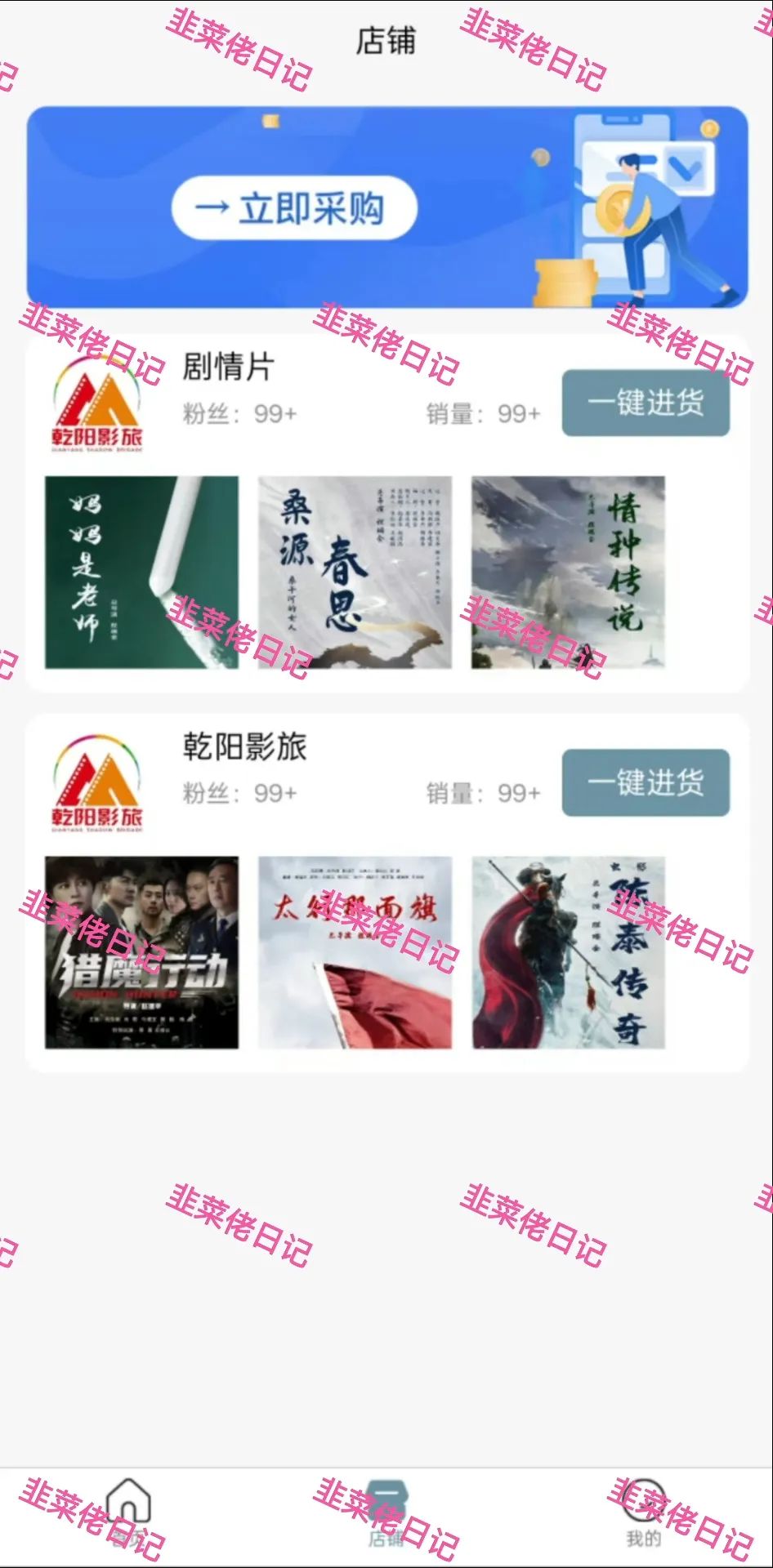Screen dimensions: 773x1568
Task: Open the 妈妈是老师 movie poster
Action: tap(142, 572)
